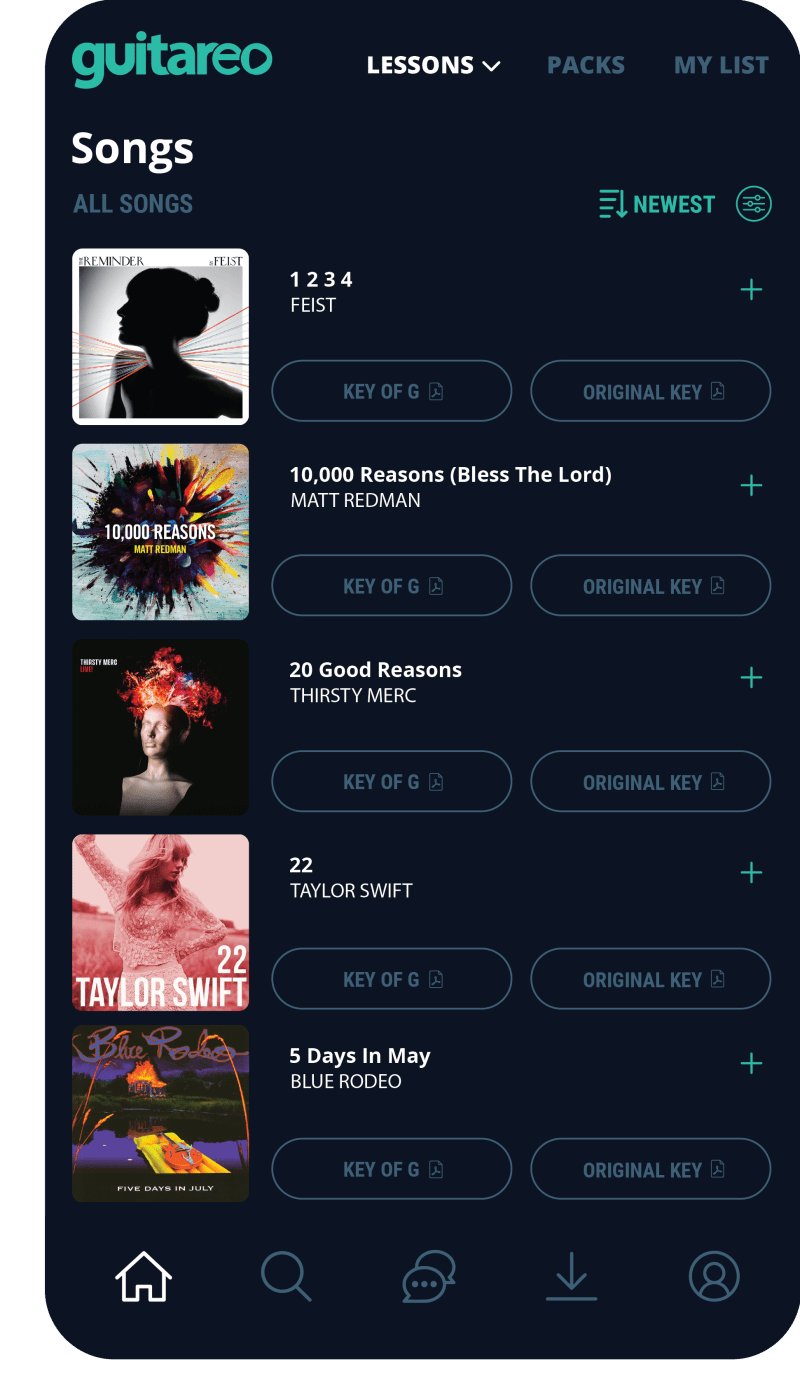Add 1 2 3 4 by Feist to list
This screenshot has width=800, height=1390.
pyautogui.click(x=751, y=290)
